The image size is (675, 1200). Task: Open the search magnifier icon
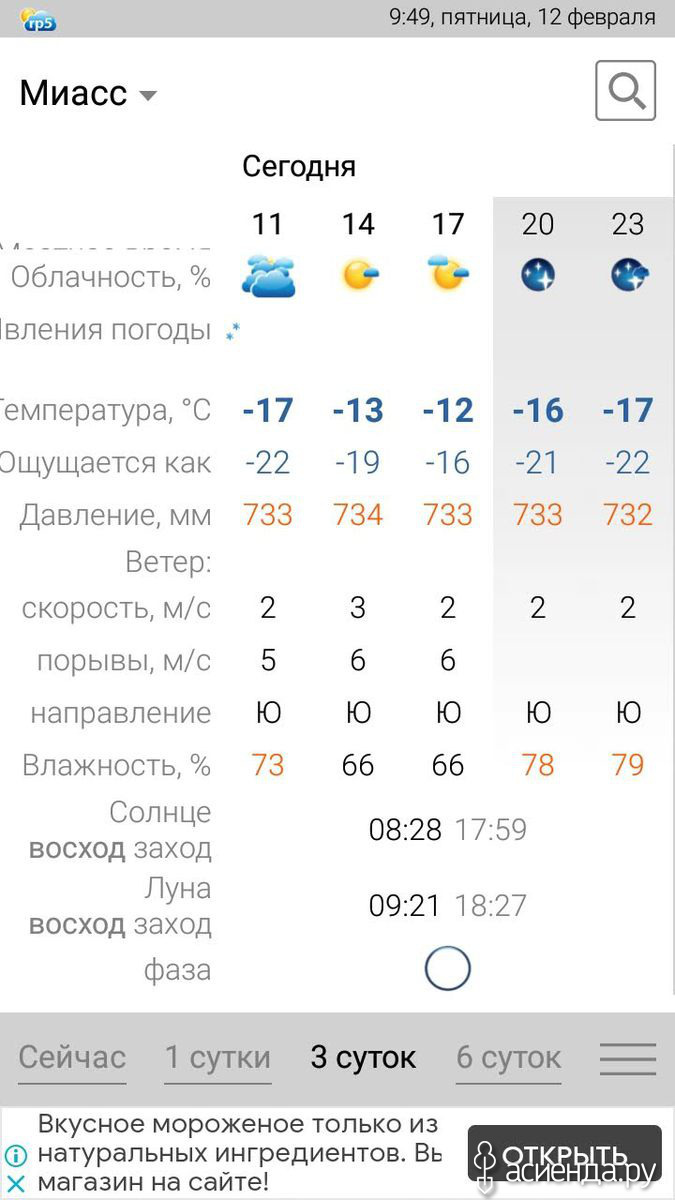coord(626,91)
